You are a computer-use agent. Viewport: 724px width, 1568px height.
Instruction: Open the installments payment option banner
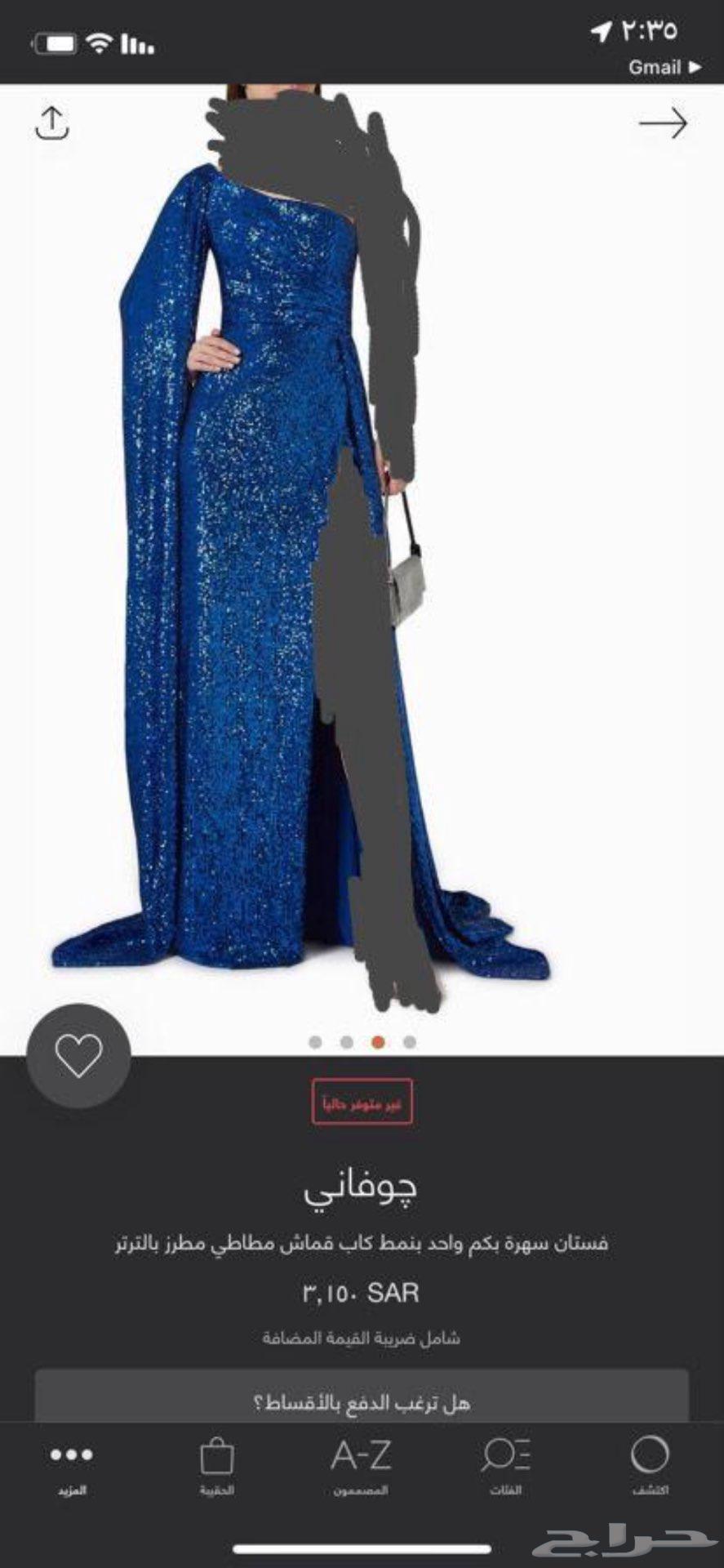(362, 1403)
